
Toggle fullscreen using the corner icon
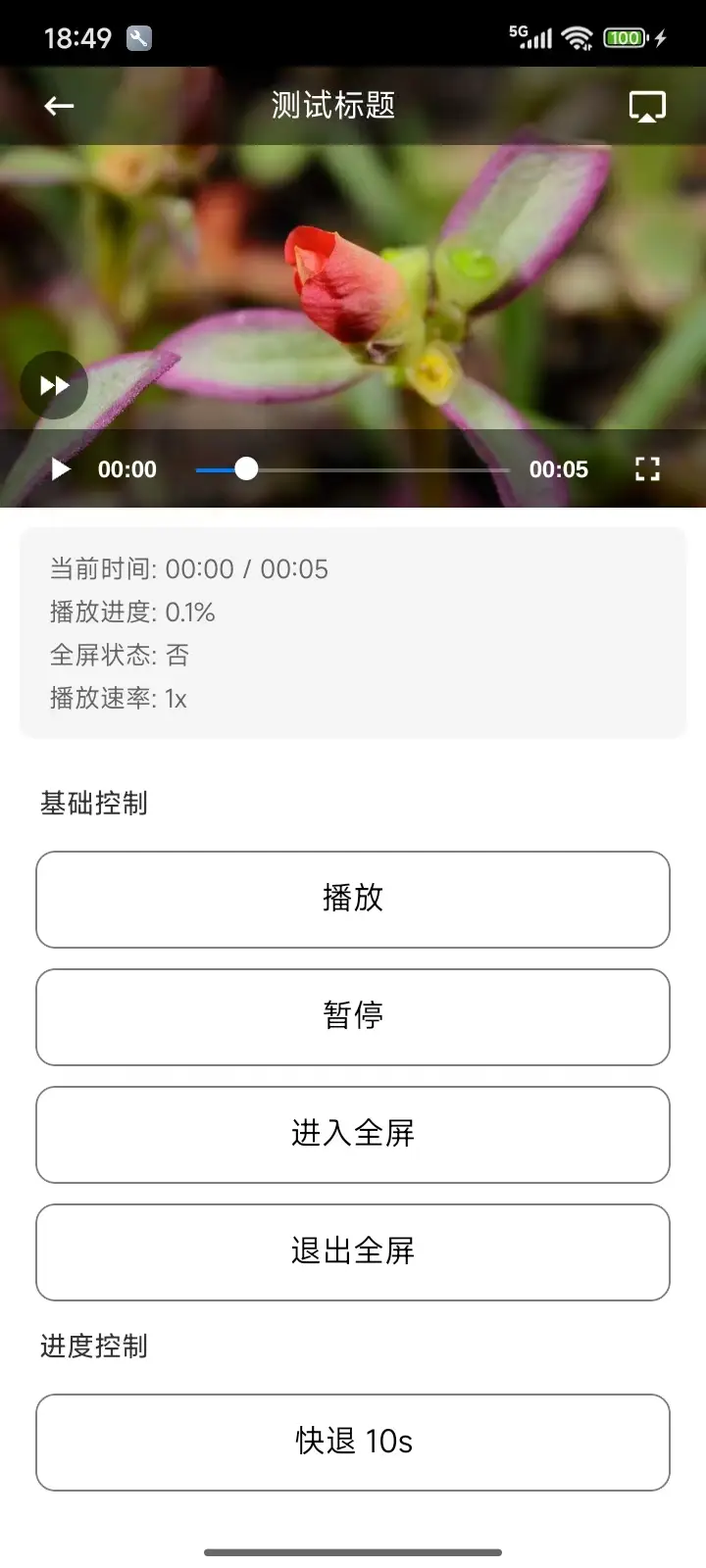[647, 469]
